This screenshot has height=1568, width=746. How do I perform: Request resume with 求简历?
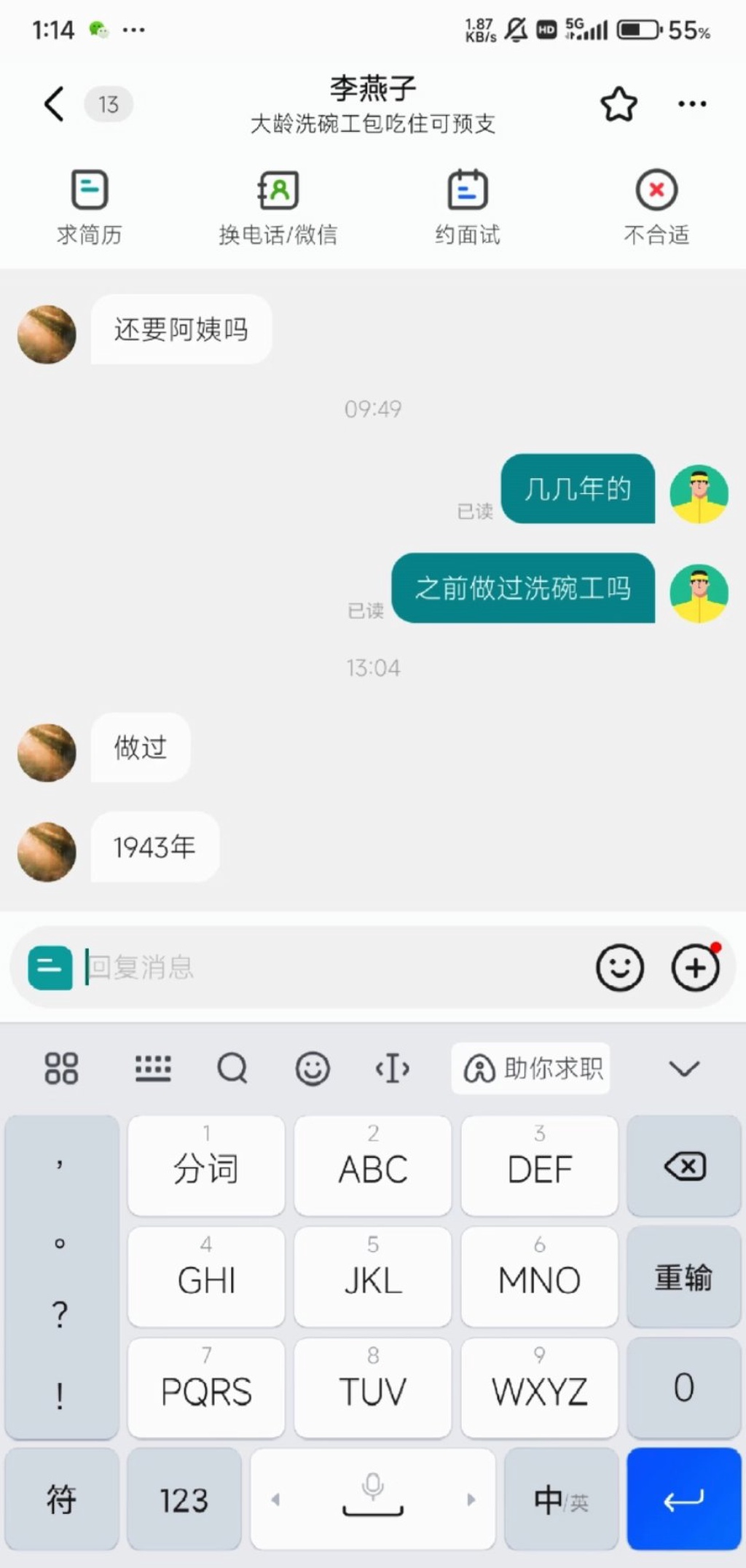click(x=90, y=207)
